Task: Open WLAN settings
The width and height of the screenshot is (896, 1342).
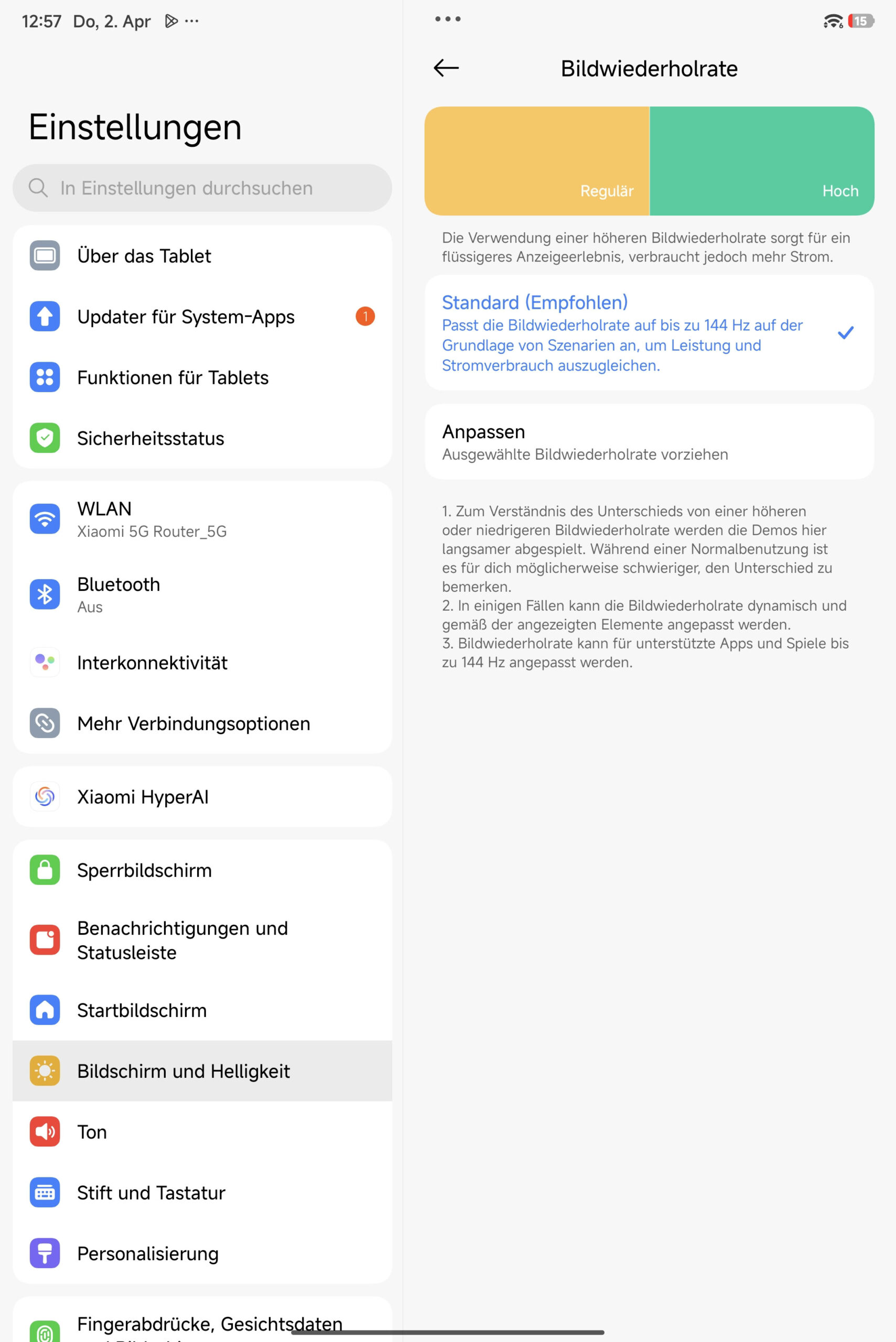Action: pyautogui.click(x=202, y=519)
